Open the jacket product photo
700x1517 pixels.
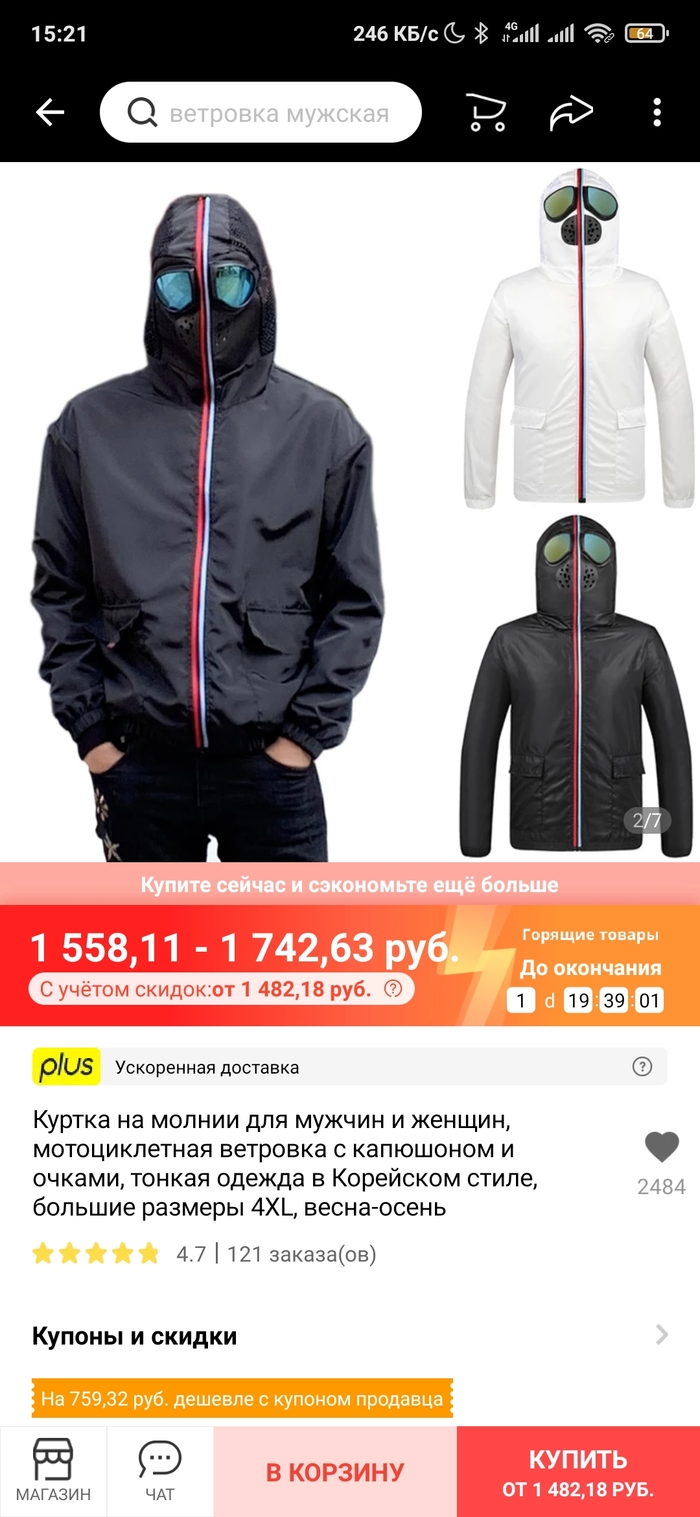pos(350,511)
